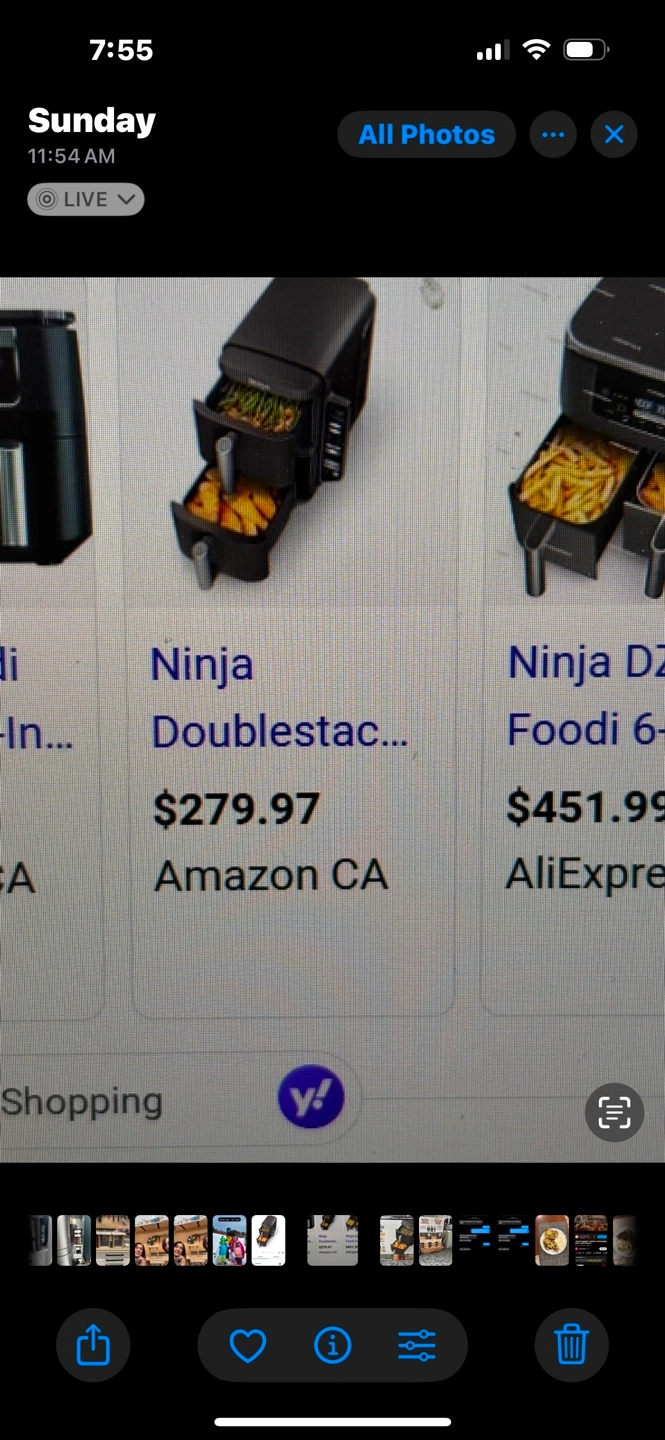Show photo info details

pos(333,1346)
